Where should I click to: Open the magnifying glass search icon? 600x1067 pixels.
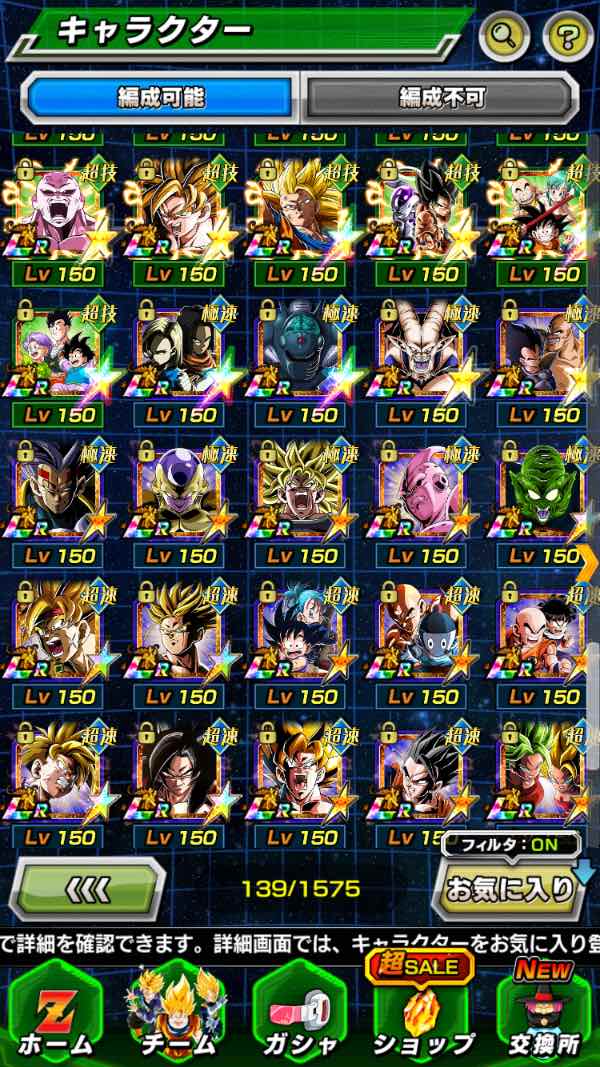click(505, 37)
